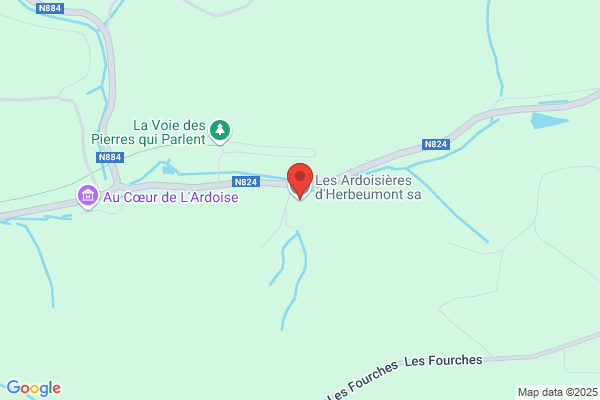The height and width of the screenshot is (400, 600).
Task: Open the La Voie des Pierres qui Parlent marker
Action: (220, 132)
